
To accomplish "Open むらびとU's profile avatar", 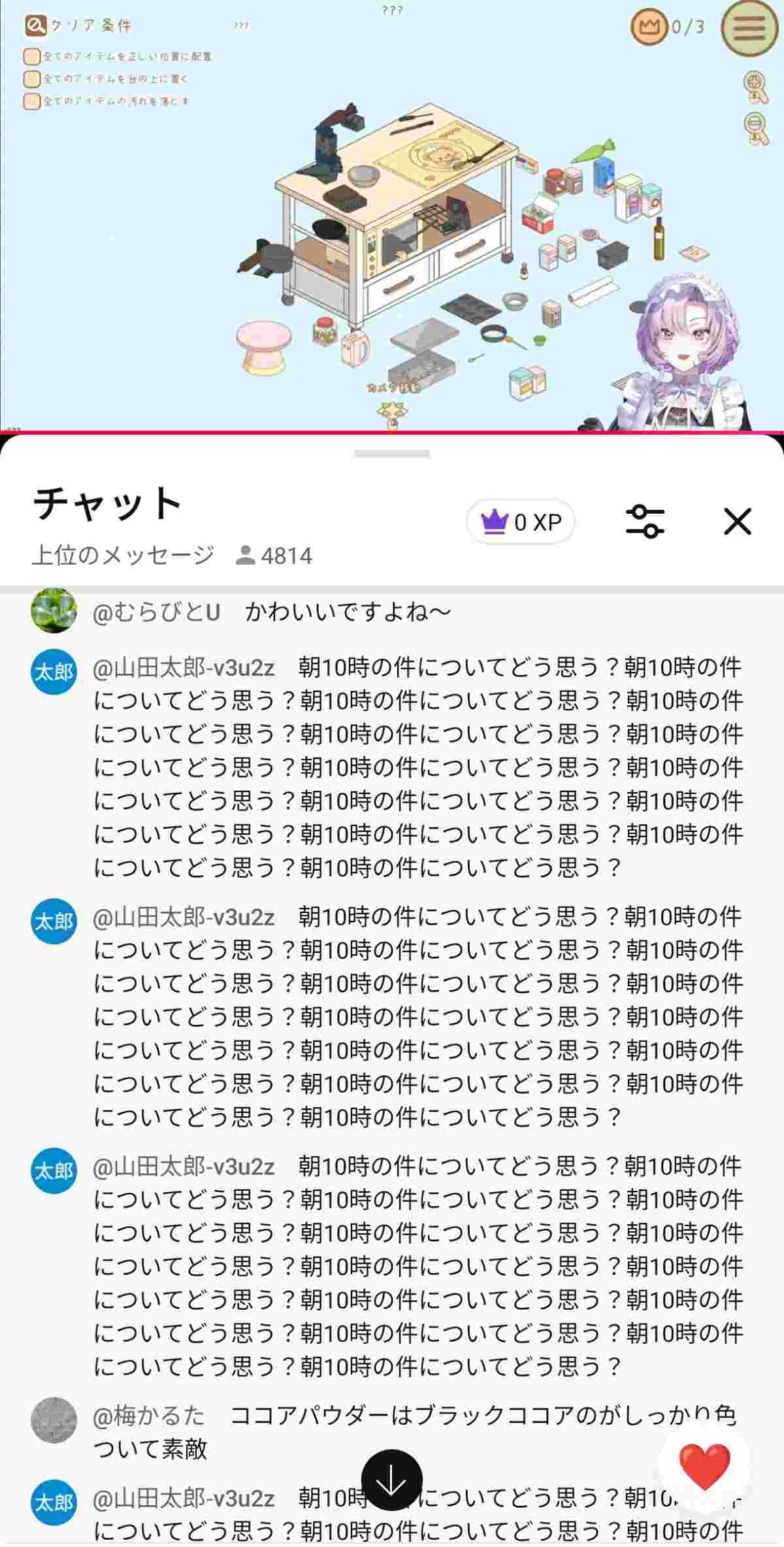I will coord(54,611).
